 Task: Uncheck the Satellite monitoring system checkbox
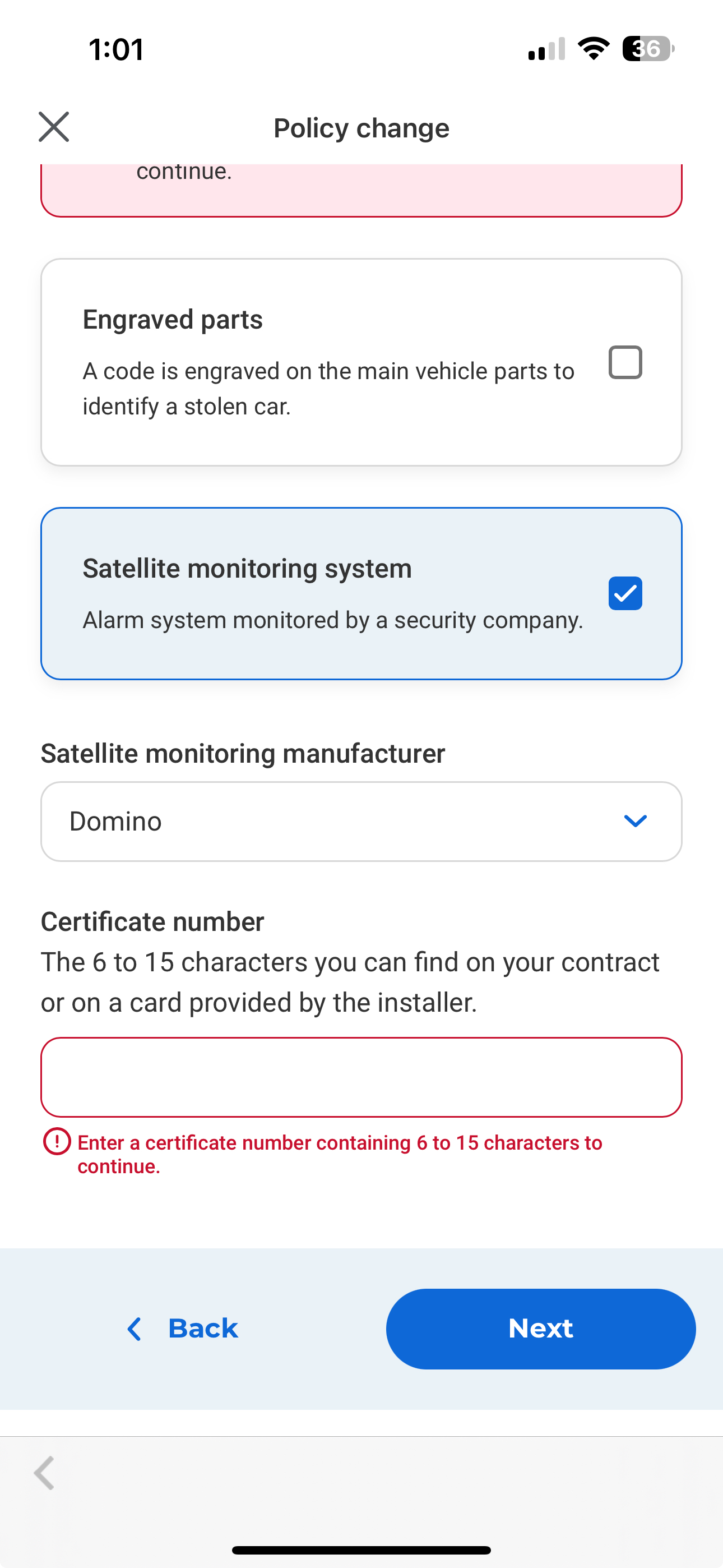point(625,593)
